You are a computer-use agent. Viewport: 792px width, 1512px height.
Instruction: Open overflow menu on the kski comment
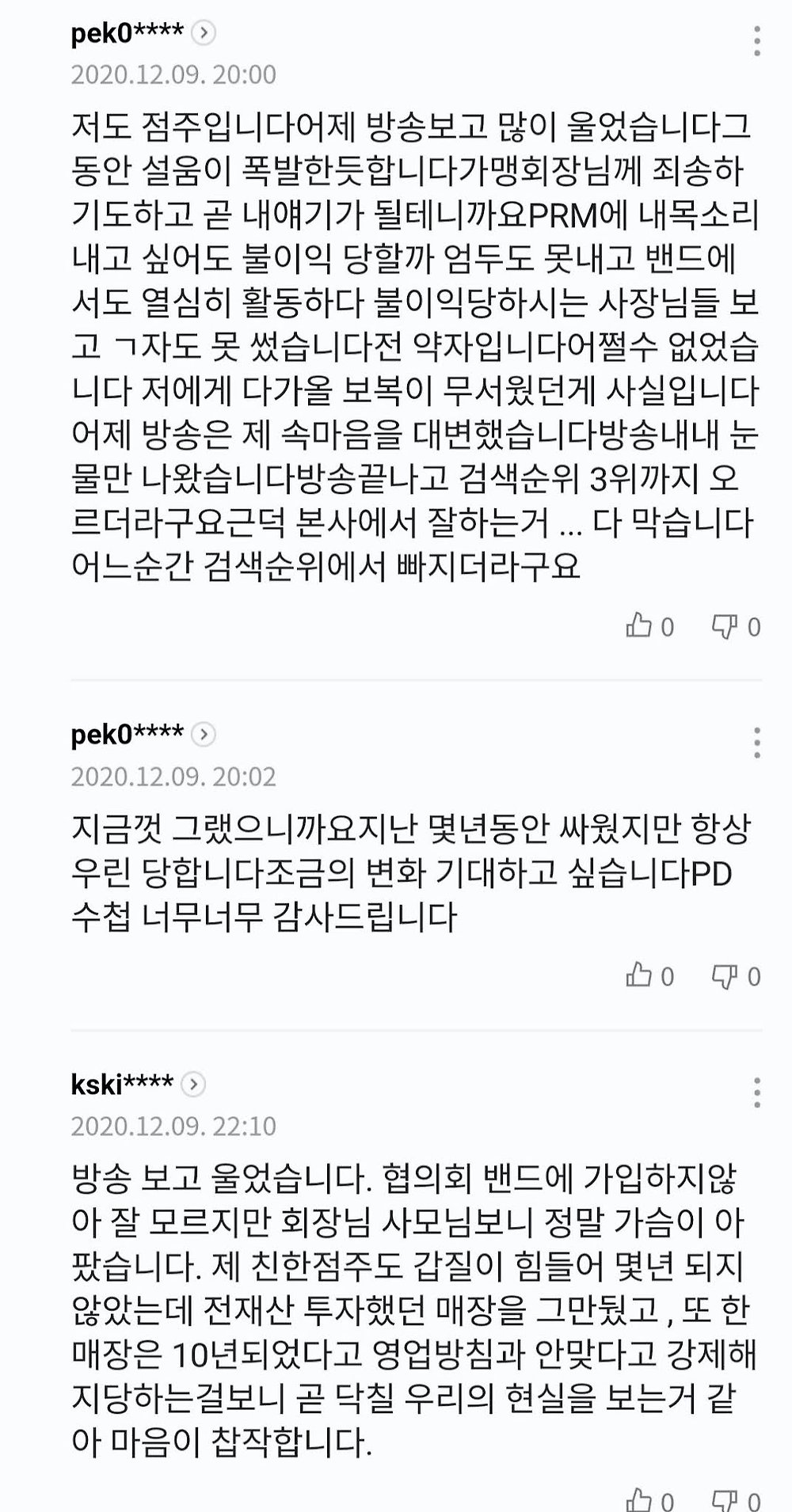click(x=757, y=1092)
